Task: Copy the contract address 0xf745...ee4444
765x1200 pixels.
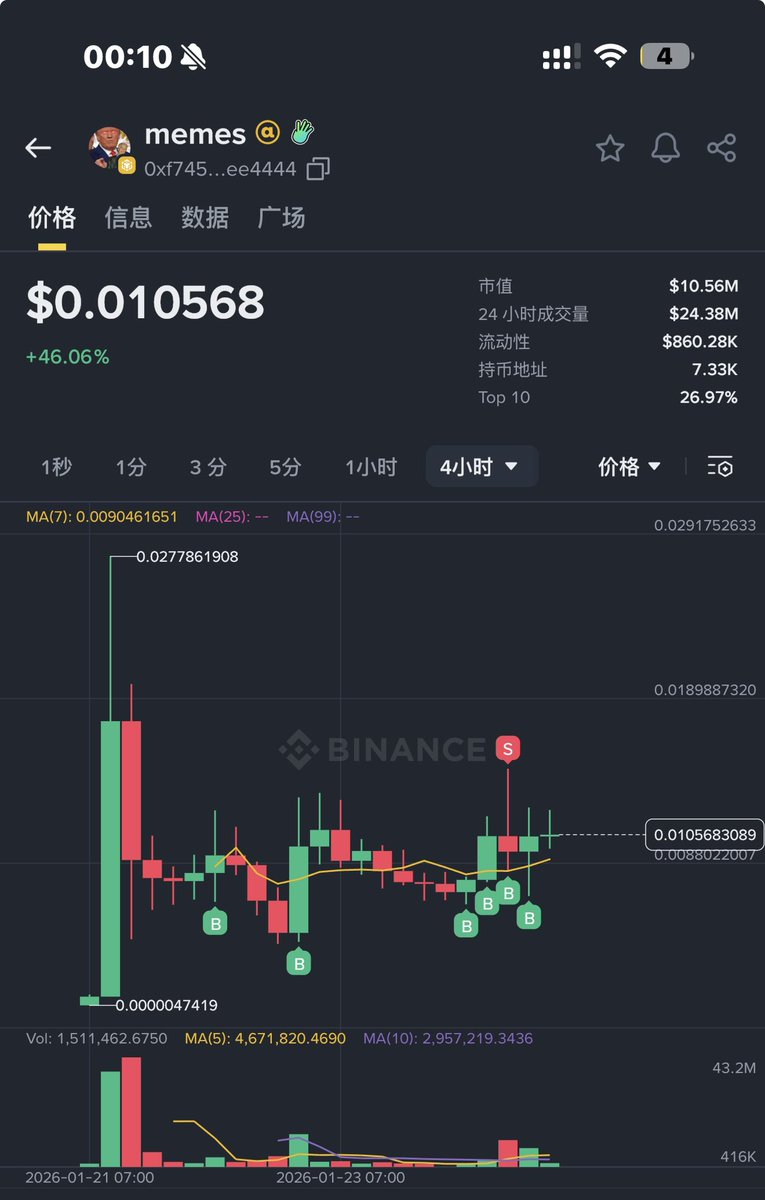Action: pyautogui.click(x=318, y=169)
